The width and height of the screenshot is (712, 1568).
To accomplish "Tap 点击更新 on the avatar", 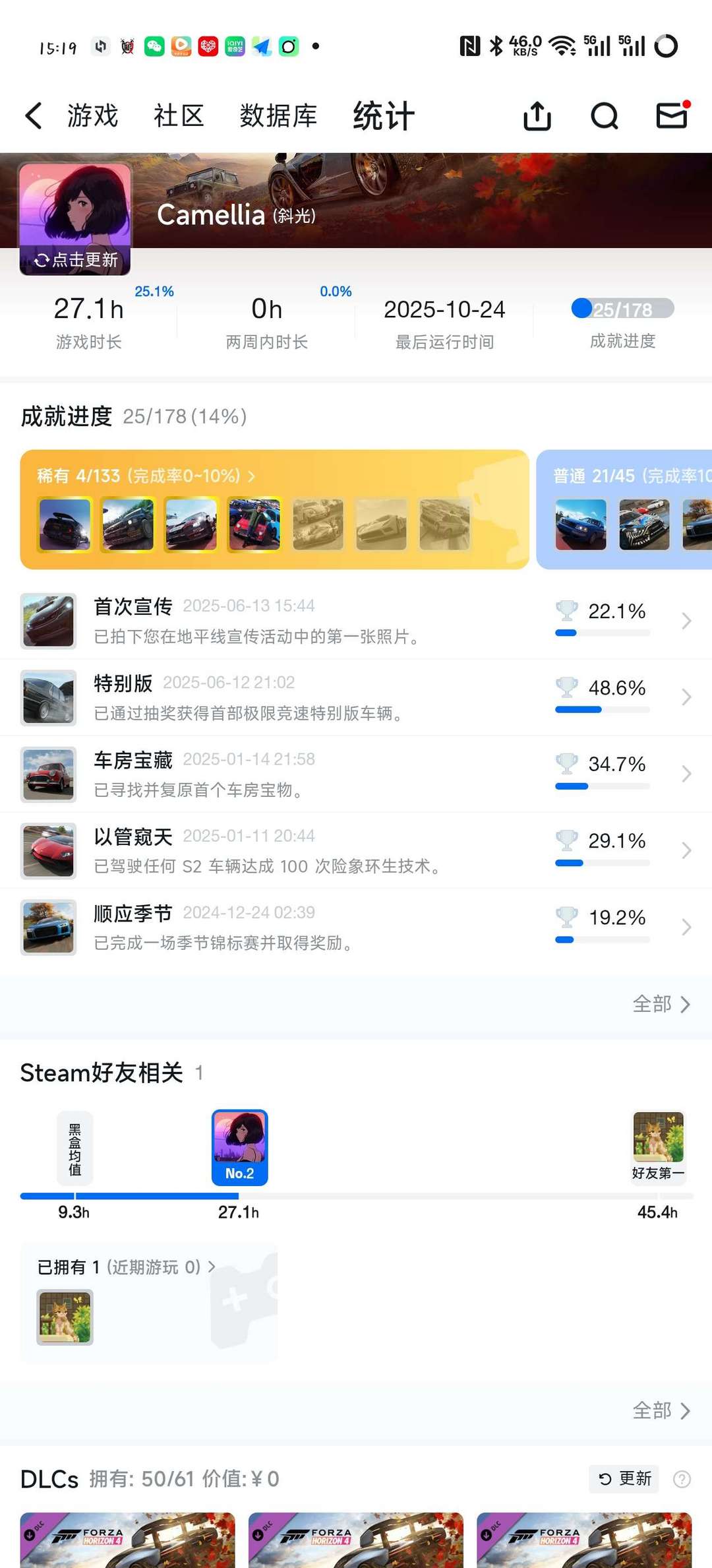I will point(76,260).
